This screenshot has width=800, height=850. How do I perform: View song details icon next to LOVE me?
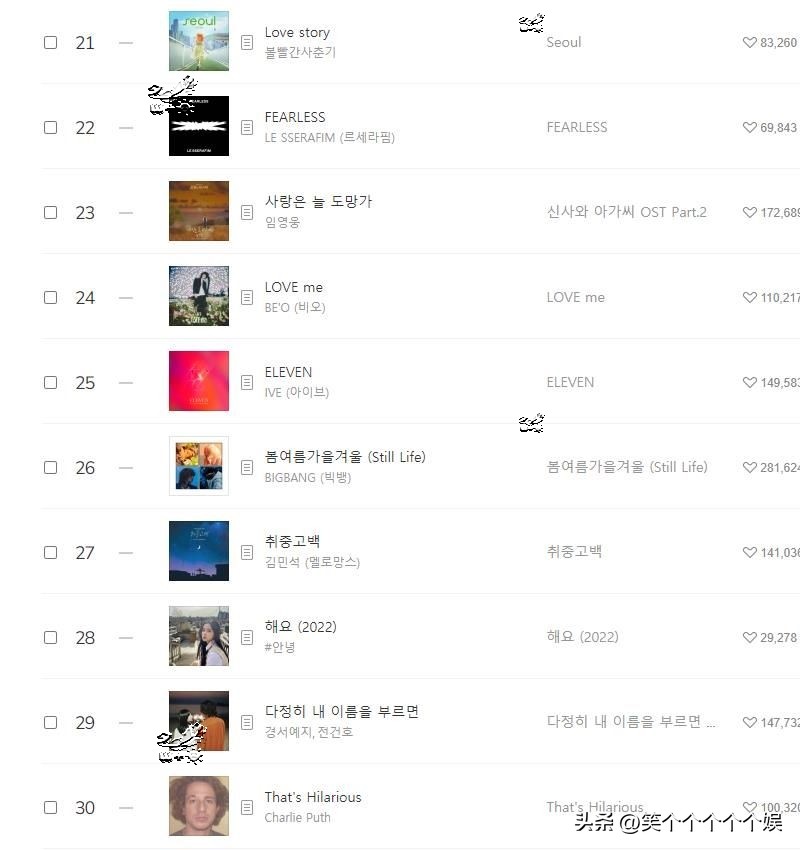pyautogui.click(x=247, y=297)
